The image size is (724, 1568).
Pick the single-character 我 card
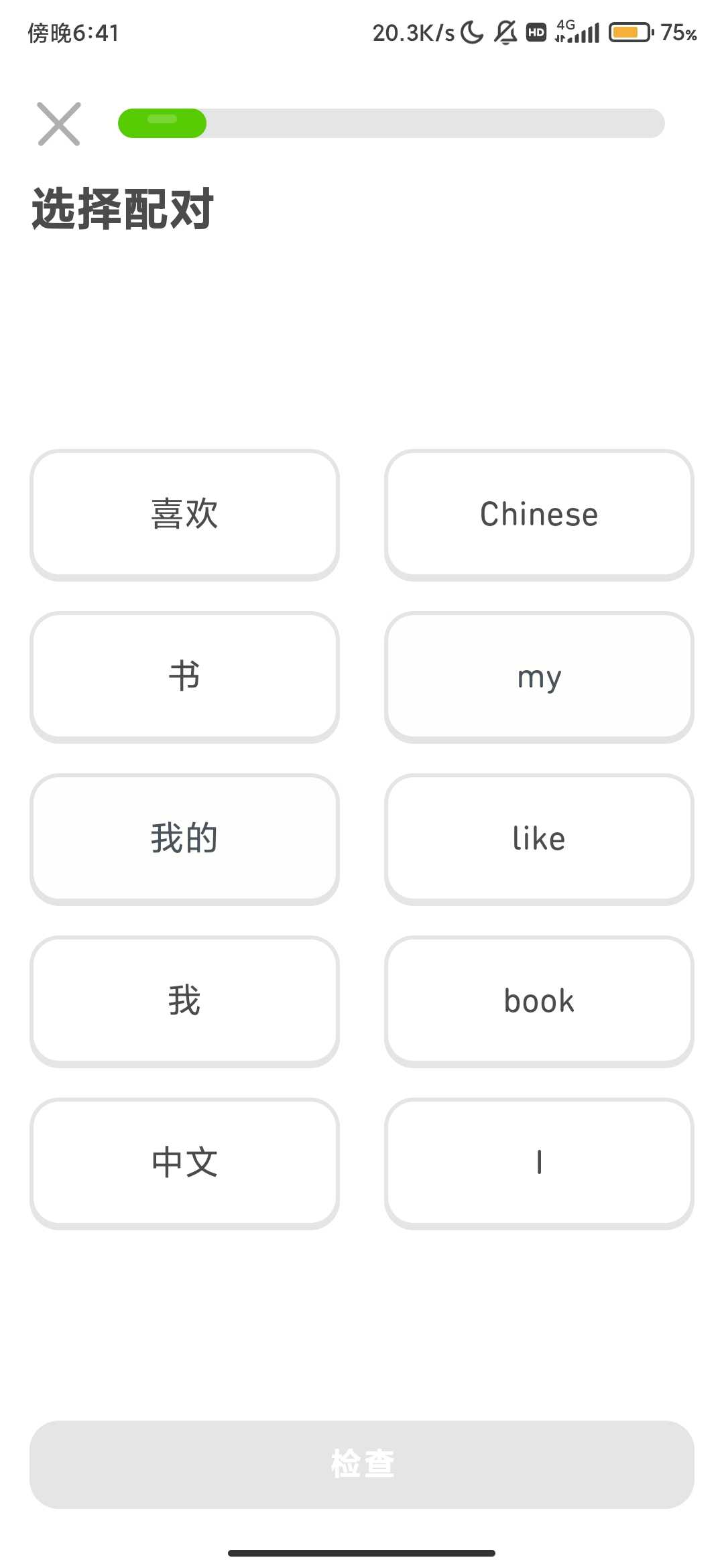184,1000
